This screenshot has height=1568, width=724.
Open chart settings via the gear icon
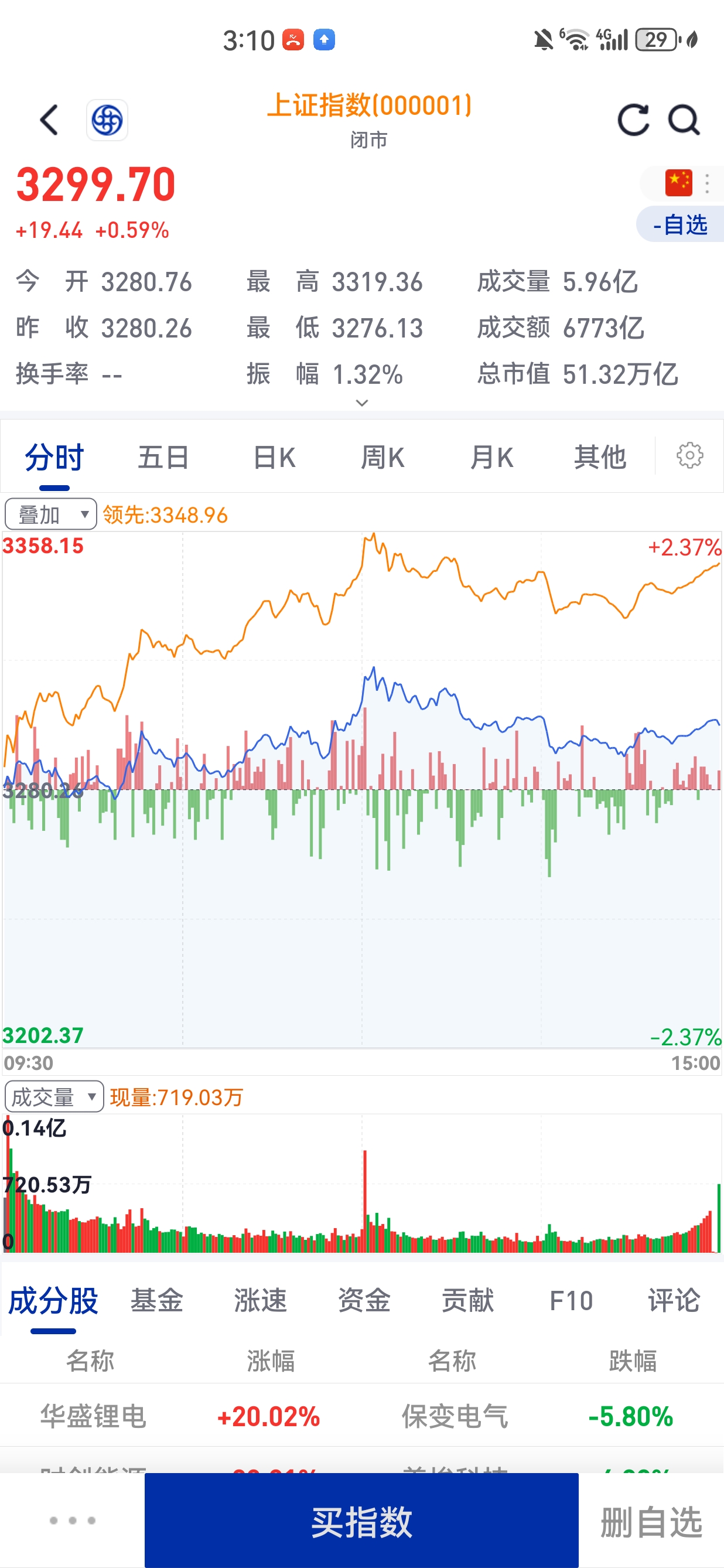(x=688, y=456)
